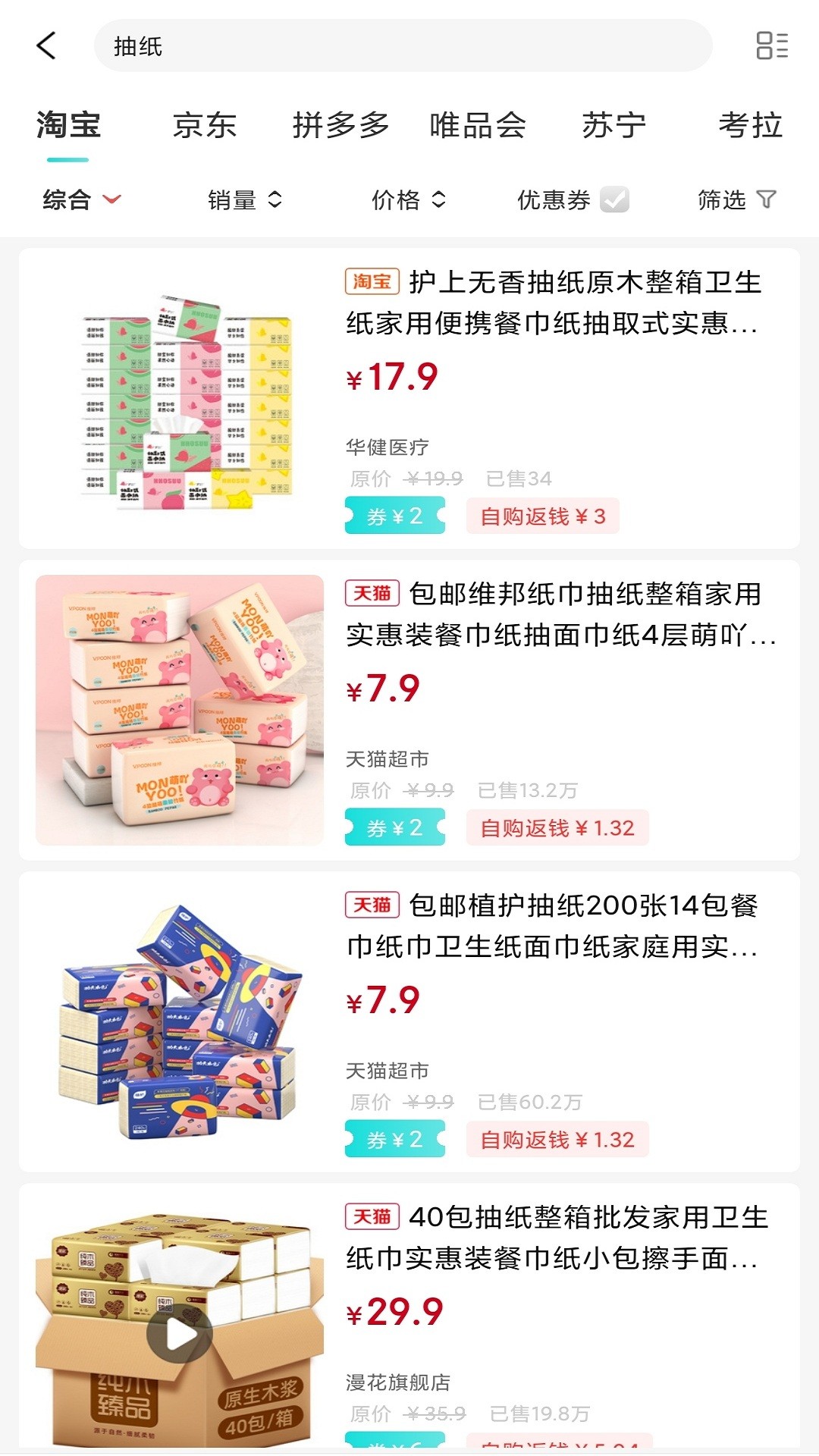Click 自购返钱¥3 cashback on the first product
The height and width of the screenshot is (1456, 819).
(x=543, y=516)
